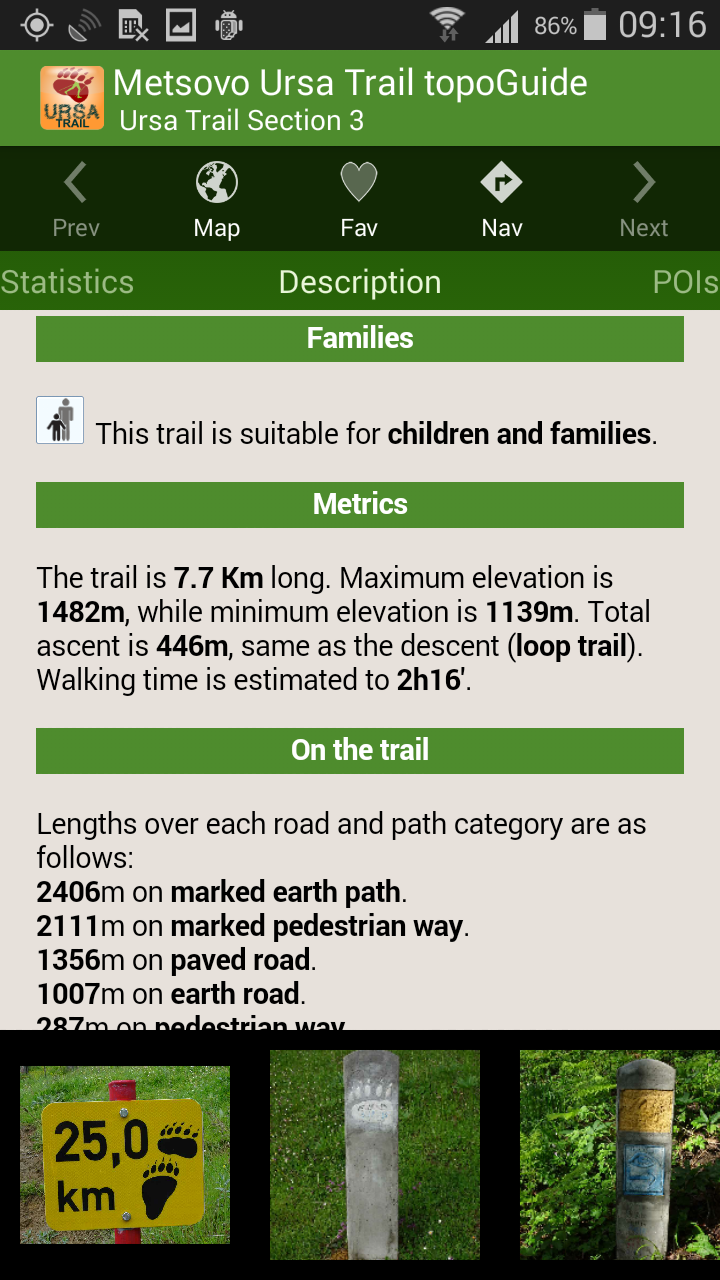Go to the Prev trail section
This screenshot has height=1280, width=720.
(76, 200)
